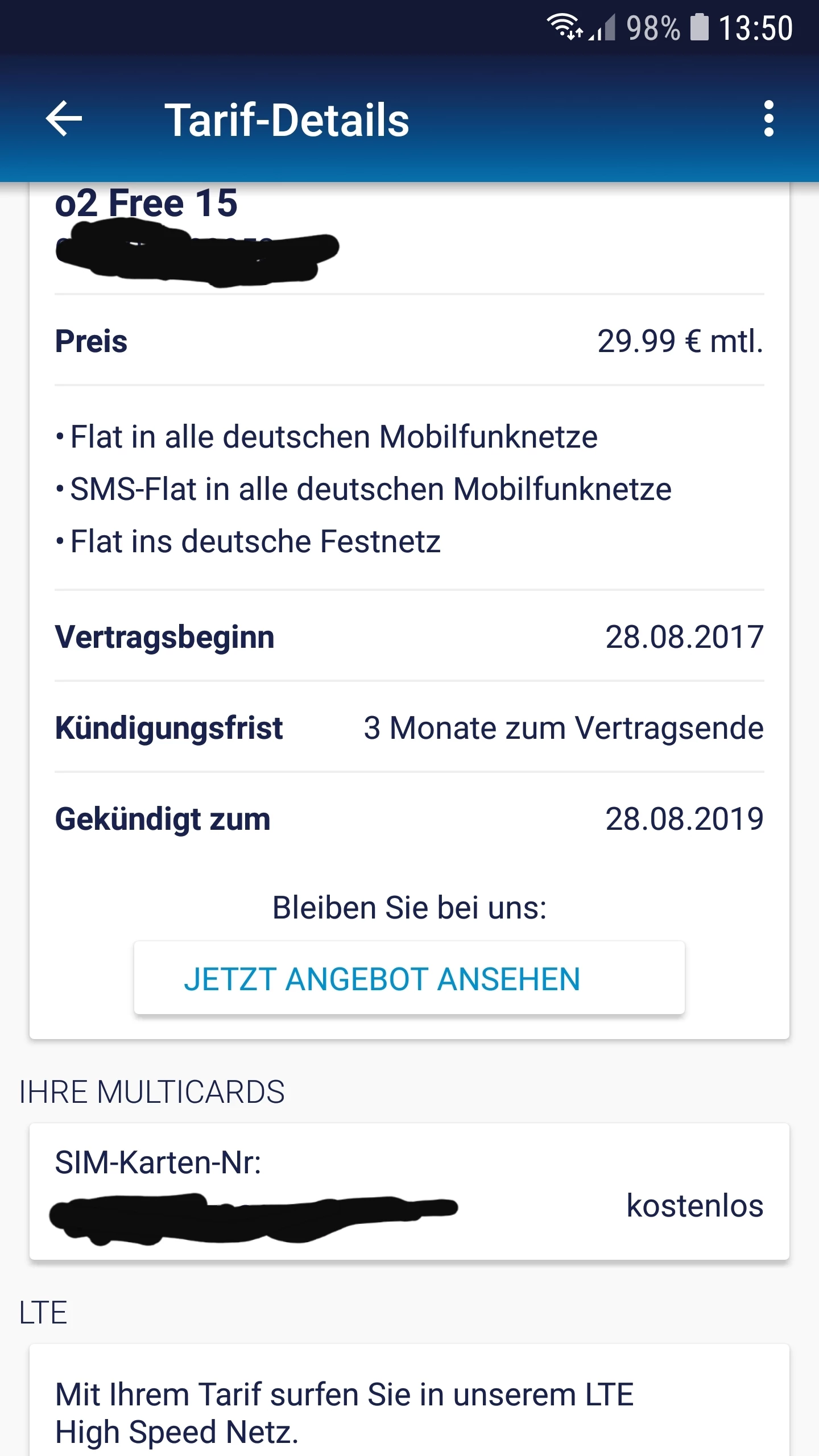The height and width of the screenshot is (1456, 819).
Task: Go back from Tarif-Details
Action: [x=64, y=119]
